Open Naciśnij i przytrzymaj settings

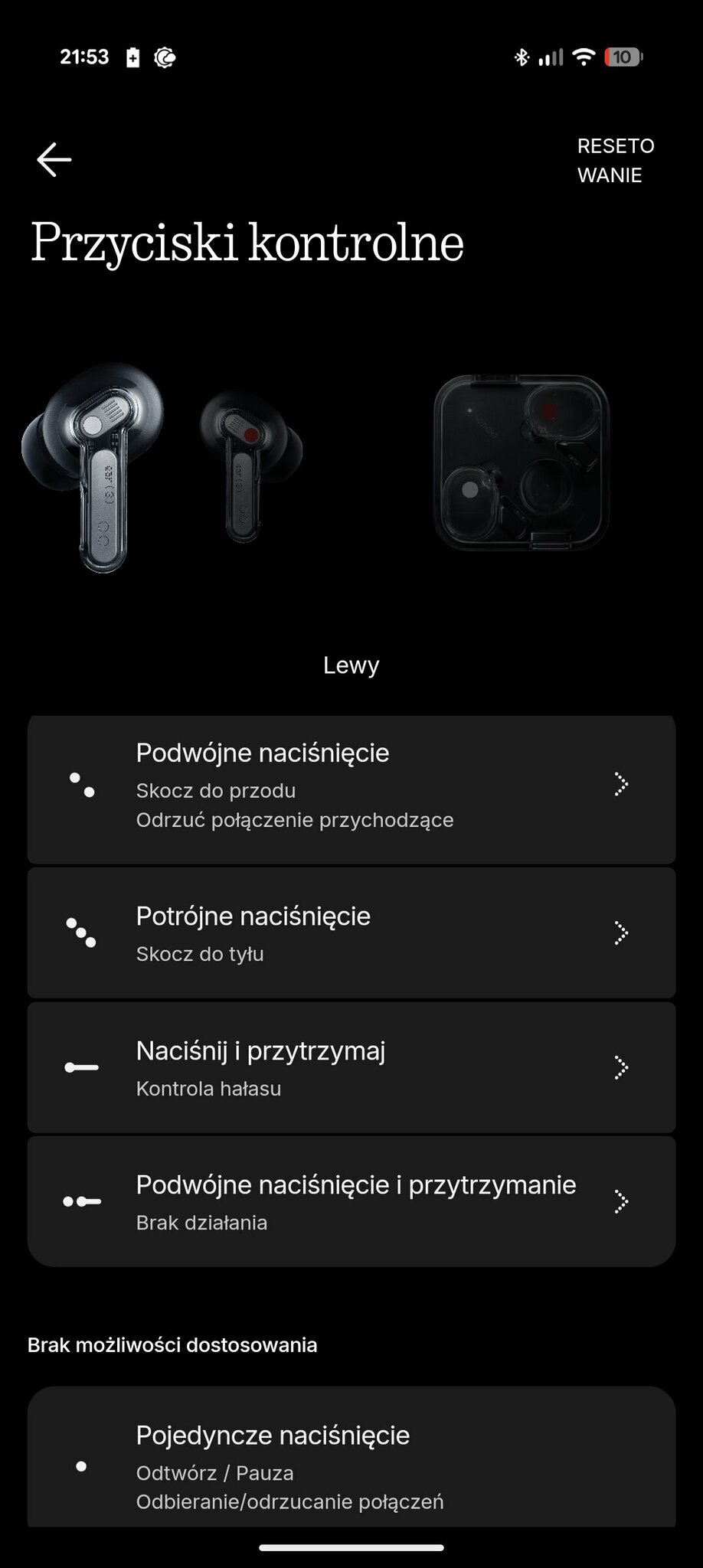(x=351, y=1068)
